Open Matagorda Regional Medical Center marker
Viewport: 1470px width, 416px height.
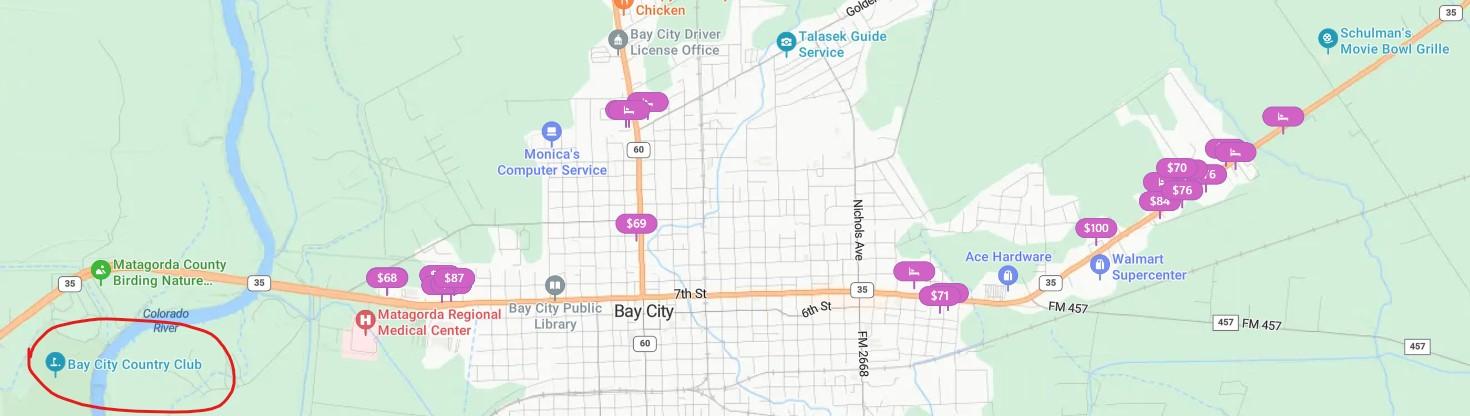tap(365, 321)
